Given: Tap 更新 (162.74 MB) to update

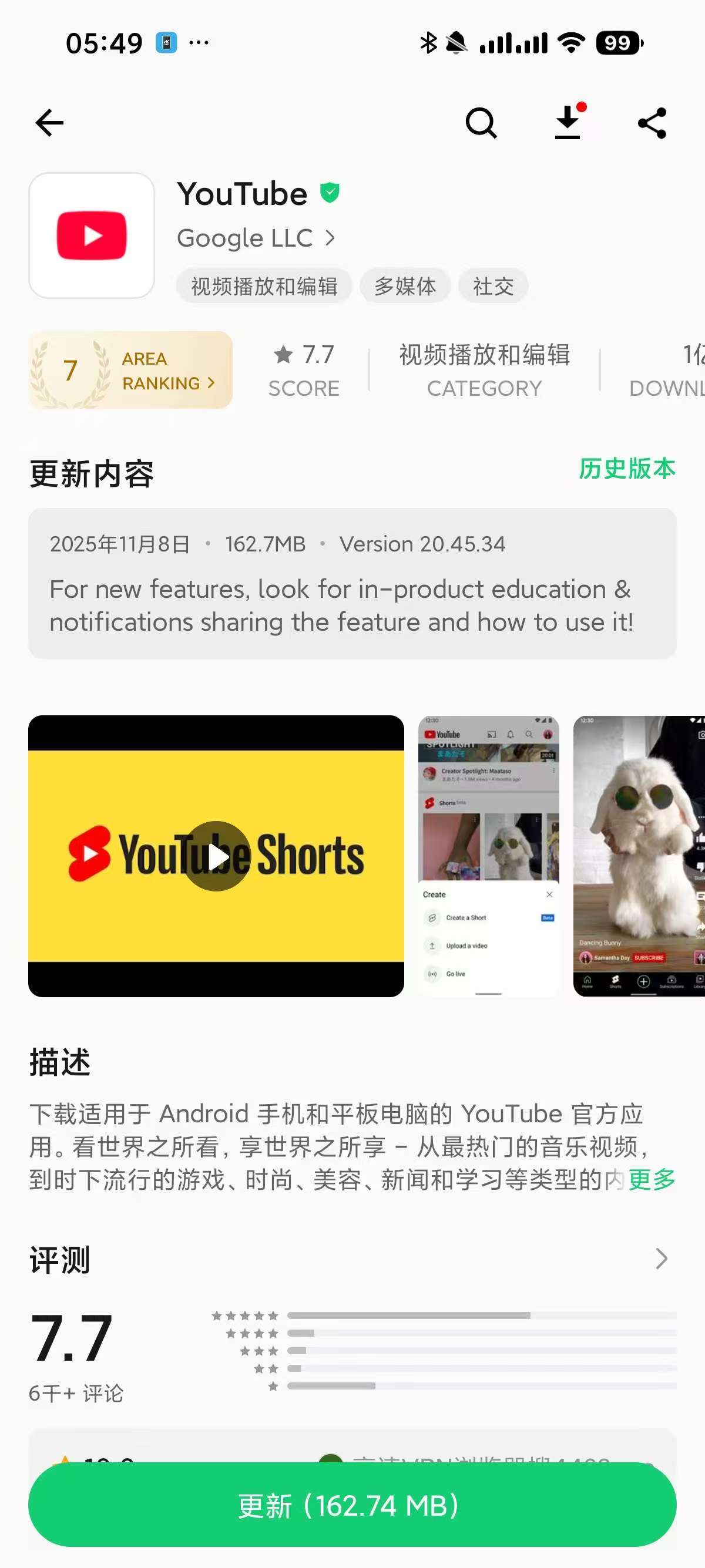Looking at the screenshot, I should (352, 1505).
